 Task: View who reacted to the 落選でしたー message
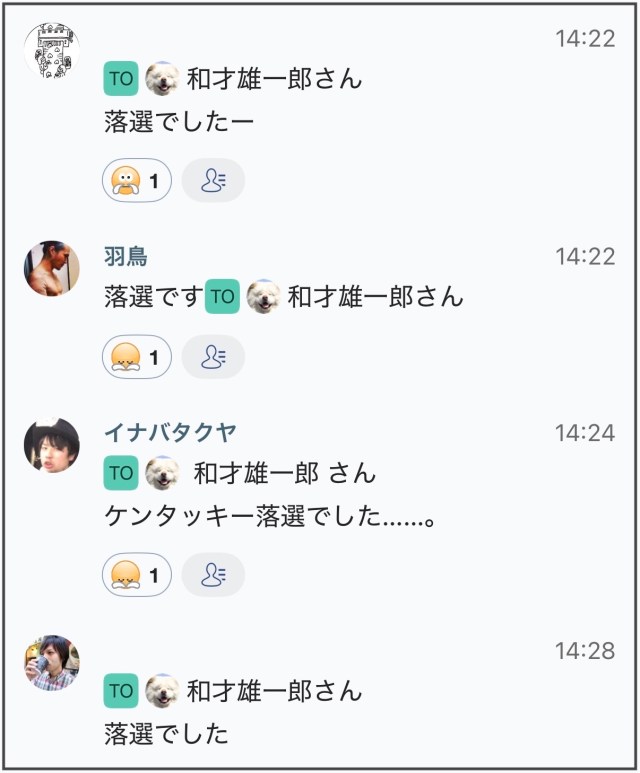[213, 181]
